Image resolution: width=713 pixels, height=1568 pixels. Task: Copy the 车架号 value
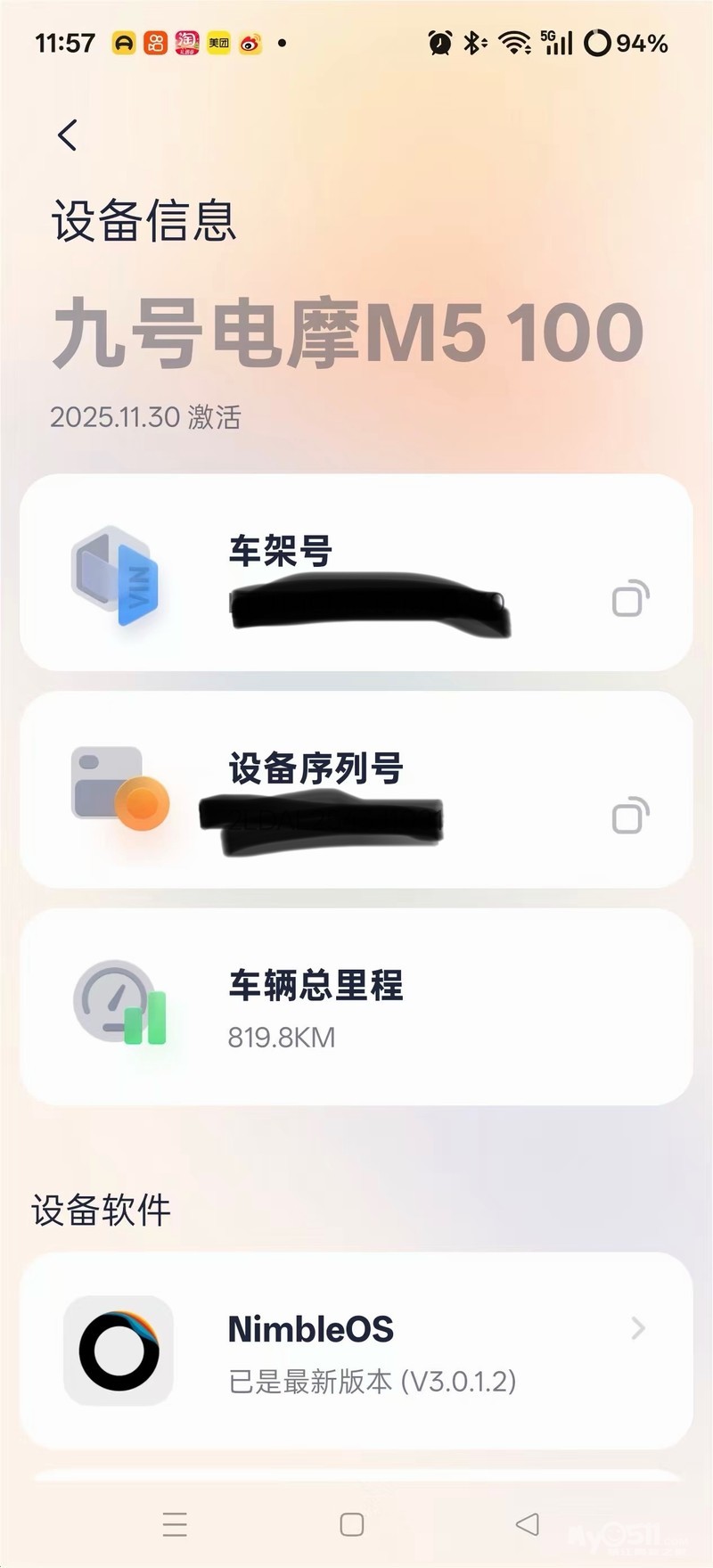coord(630,598)
